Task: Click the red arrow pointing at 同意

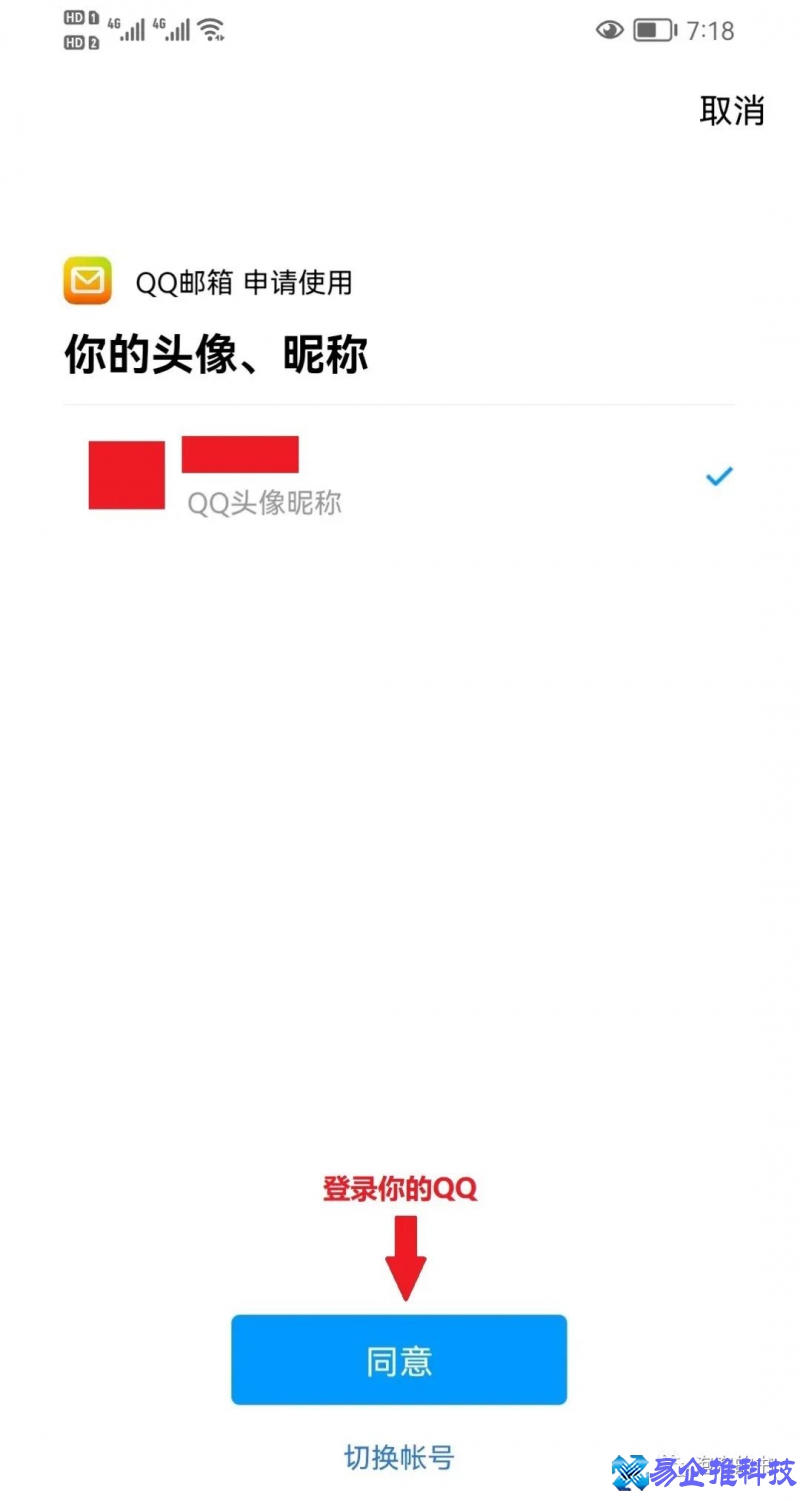Action: 407,1255
